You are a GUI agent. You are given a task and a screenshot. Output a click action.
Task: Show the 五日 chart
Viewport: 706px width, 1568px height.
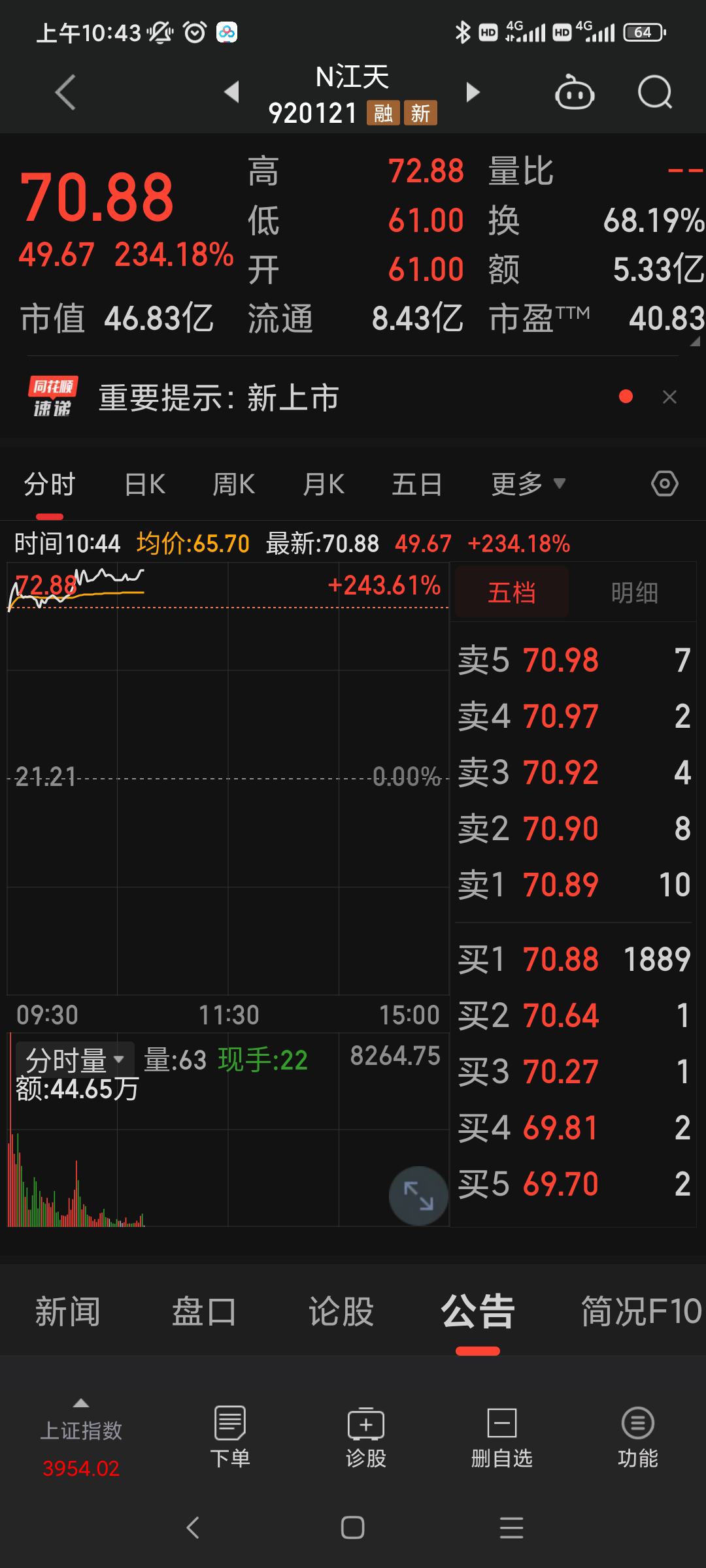417,485
